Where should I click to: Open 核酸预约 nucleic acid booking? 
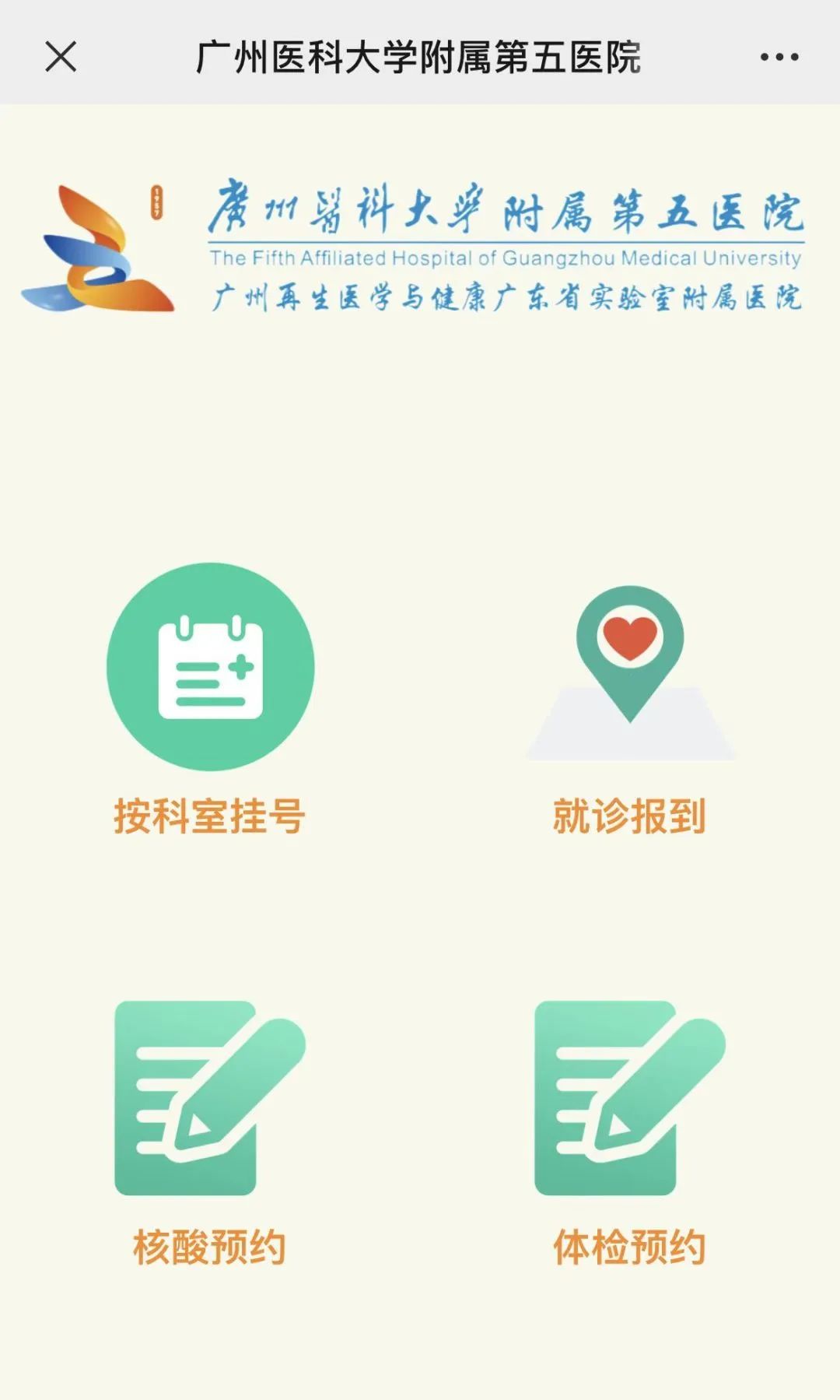coord(209,1098)
